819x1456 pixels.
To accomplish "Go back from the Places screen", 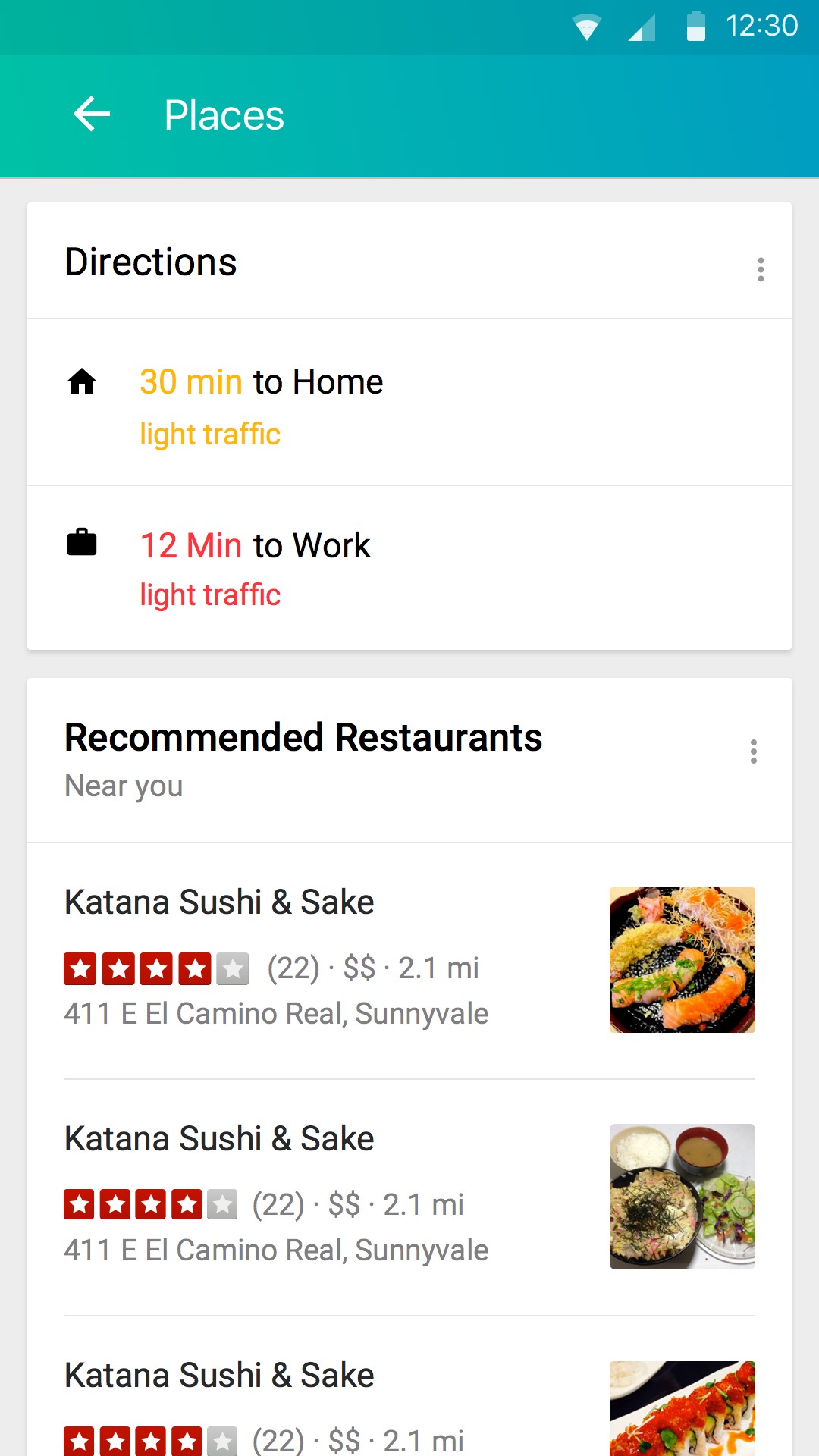I will [92, 115].
